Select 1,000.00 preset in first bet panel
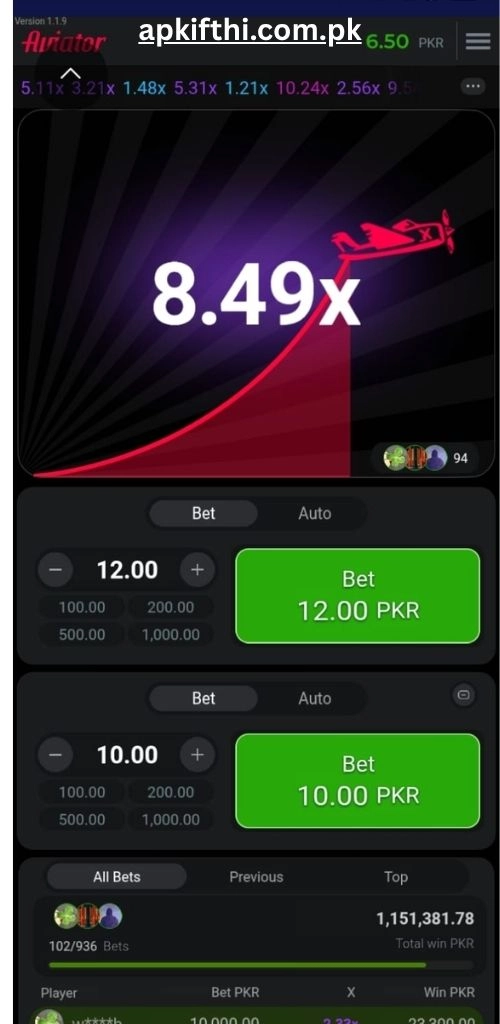Image resolution: width=500 pixels, height=1024 pixels. click(x=170, y=635)
